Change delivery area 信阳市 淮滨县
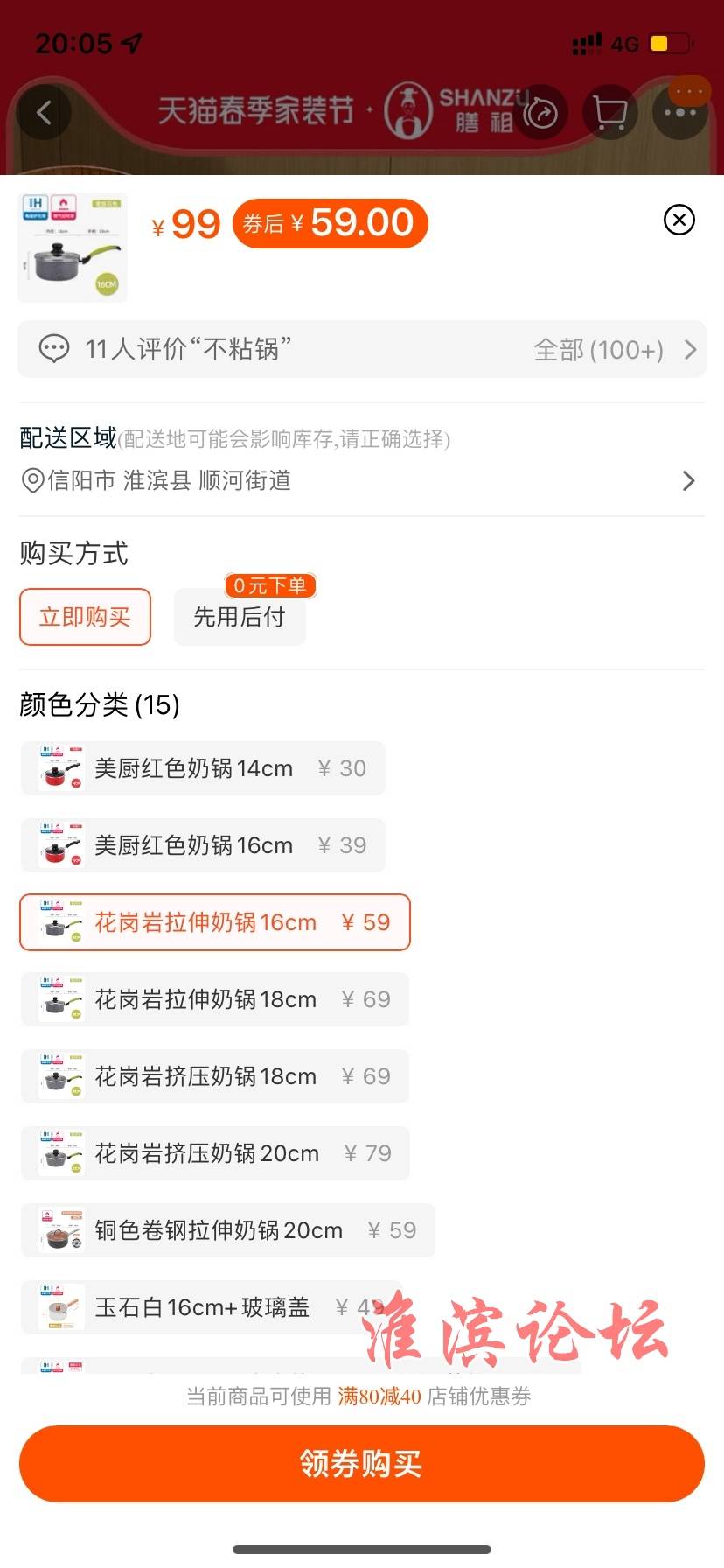This screenshot has height=1568, width=724. pyautogui.click(x=362, y=480)
